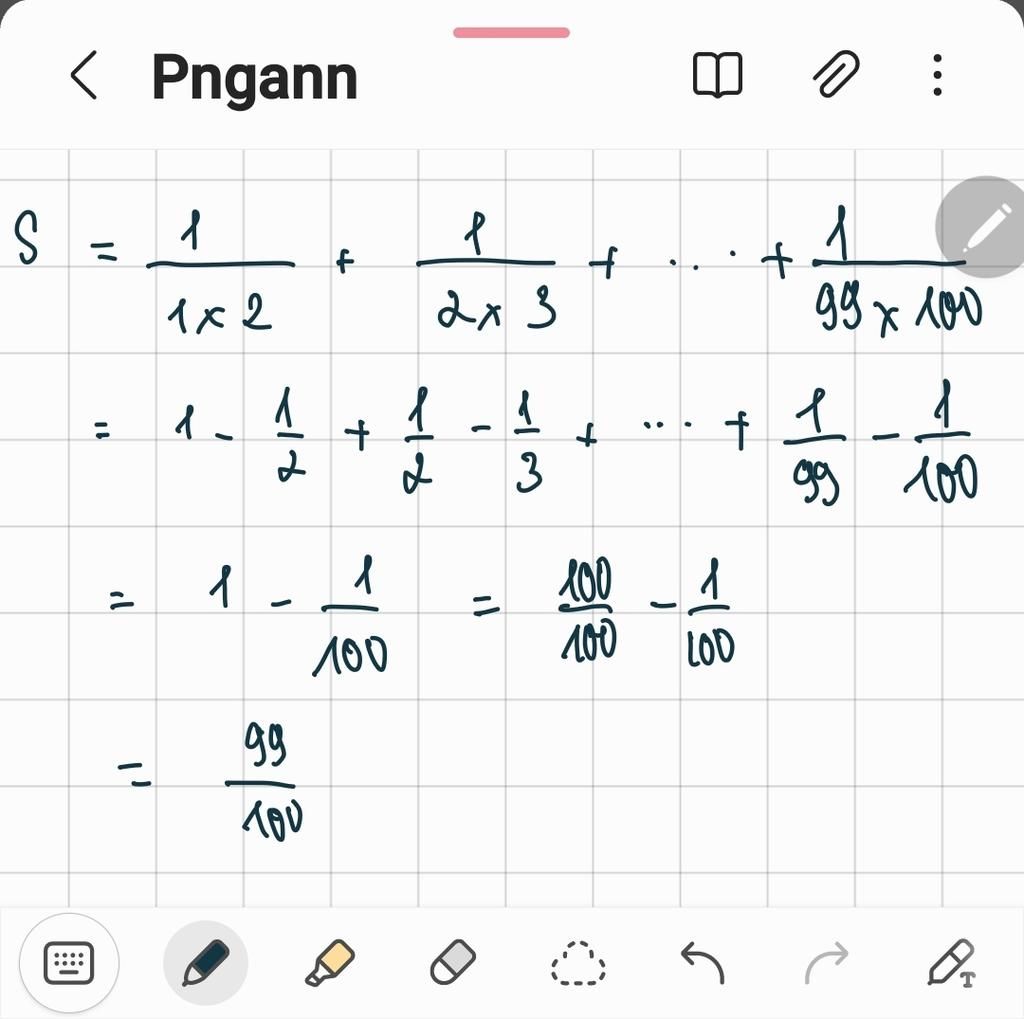This screenshot has width=1024, height=1019.
Task: Activate the lasso selection tool
Action: coord(578,965)
